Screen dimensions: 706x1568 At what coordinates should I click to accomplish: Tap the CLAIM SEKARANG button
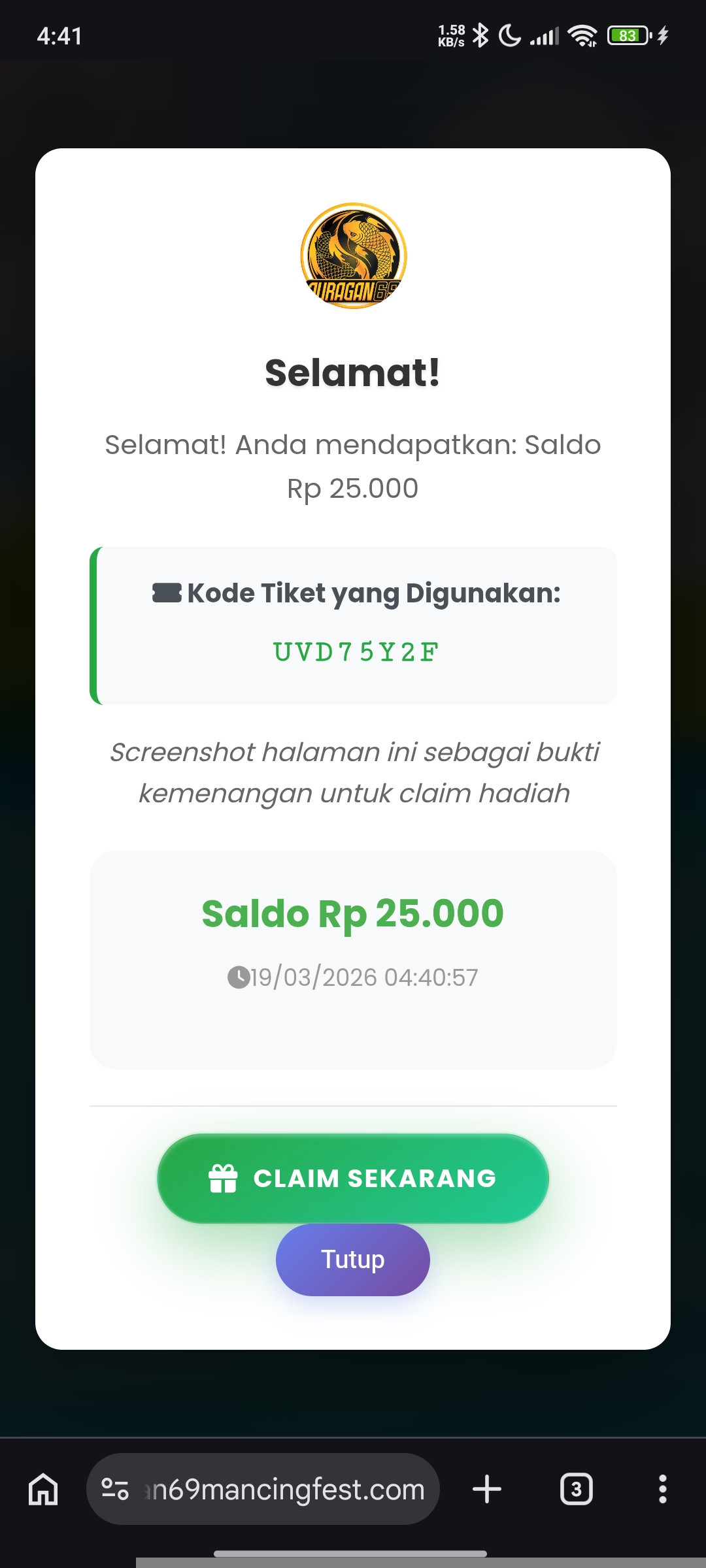tap(353, 1178)
